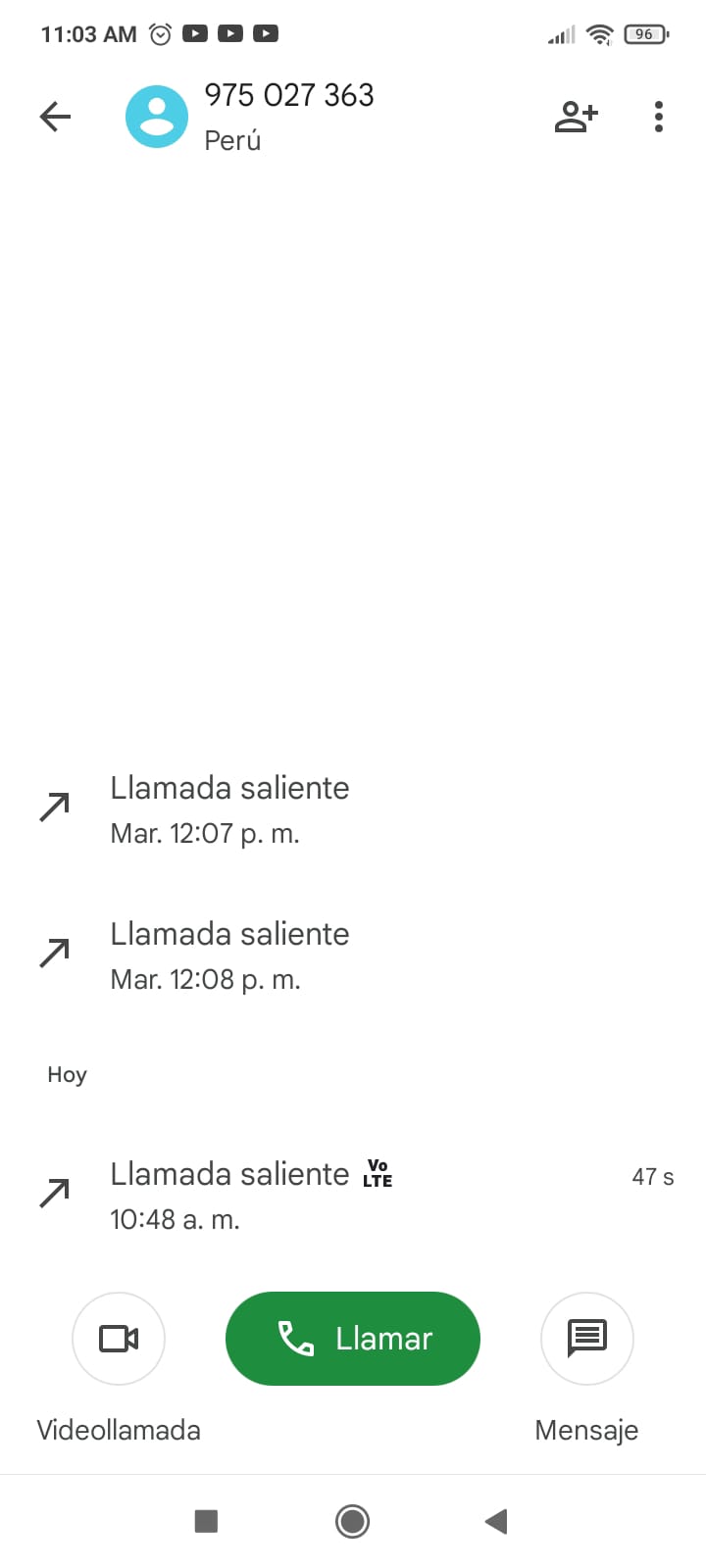Viewport: 706px width, 1568px height.
Task: Show recent apps with the square button
Action: [206, 1521]
